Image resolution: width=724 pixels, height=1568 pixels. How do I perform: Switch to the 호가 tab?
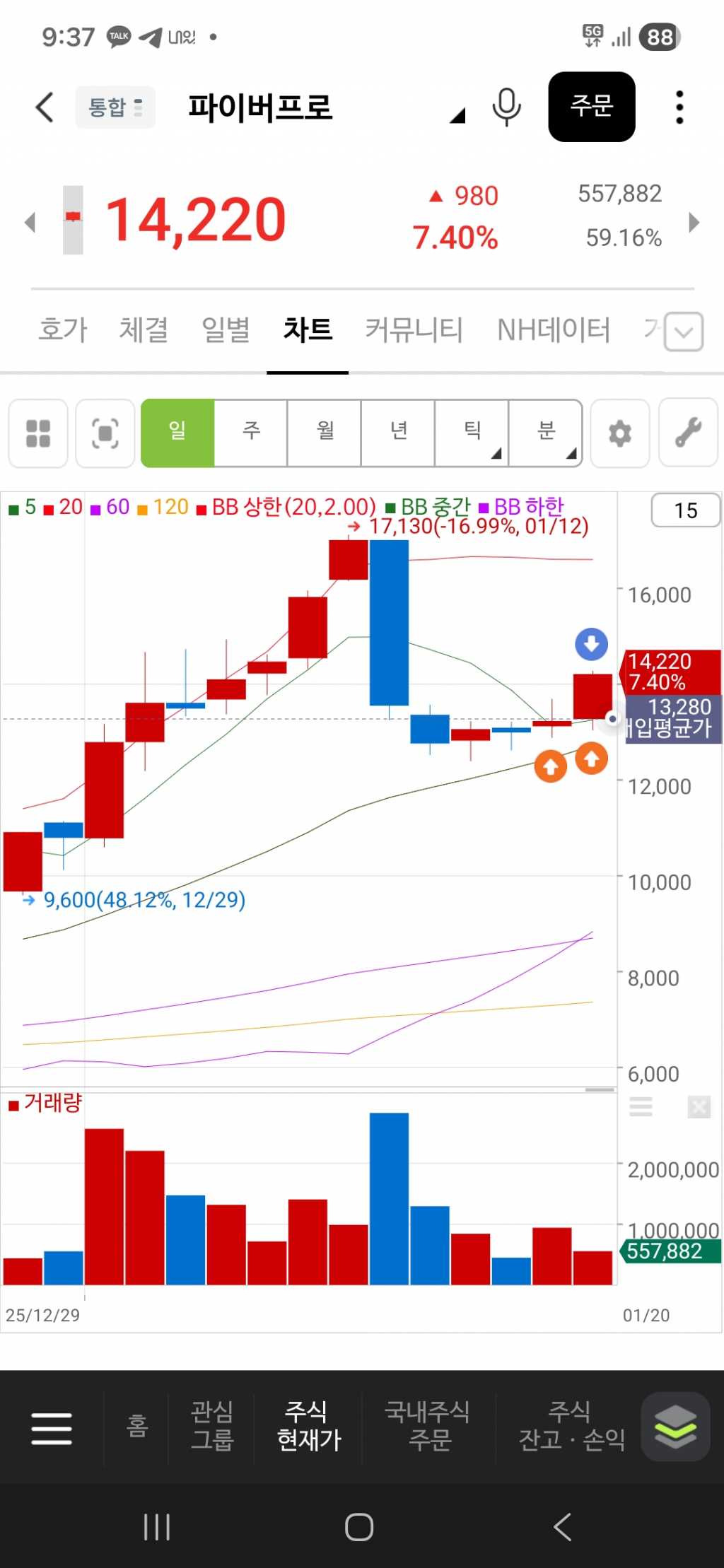63,329
